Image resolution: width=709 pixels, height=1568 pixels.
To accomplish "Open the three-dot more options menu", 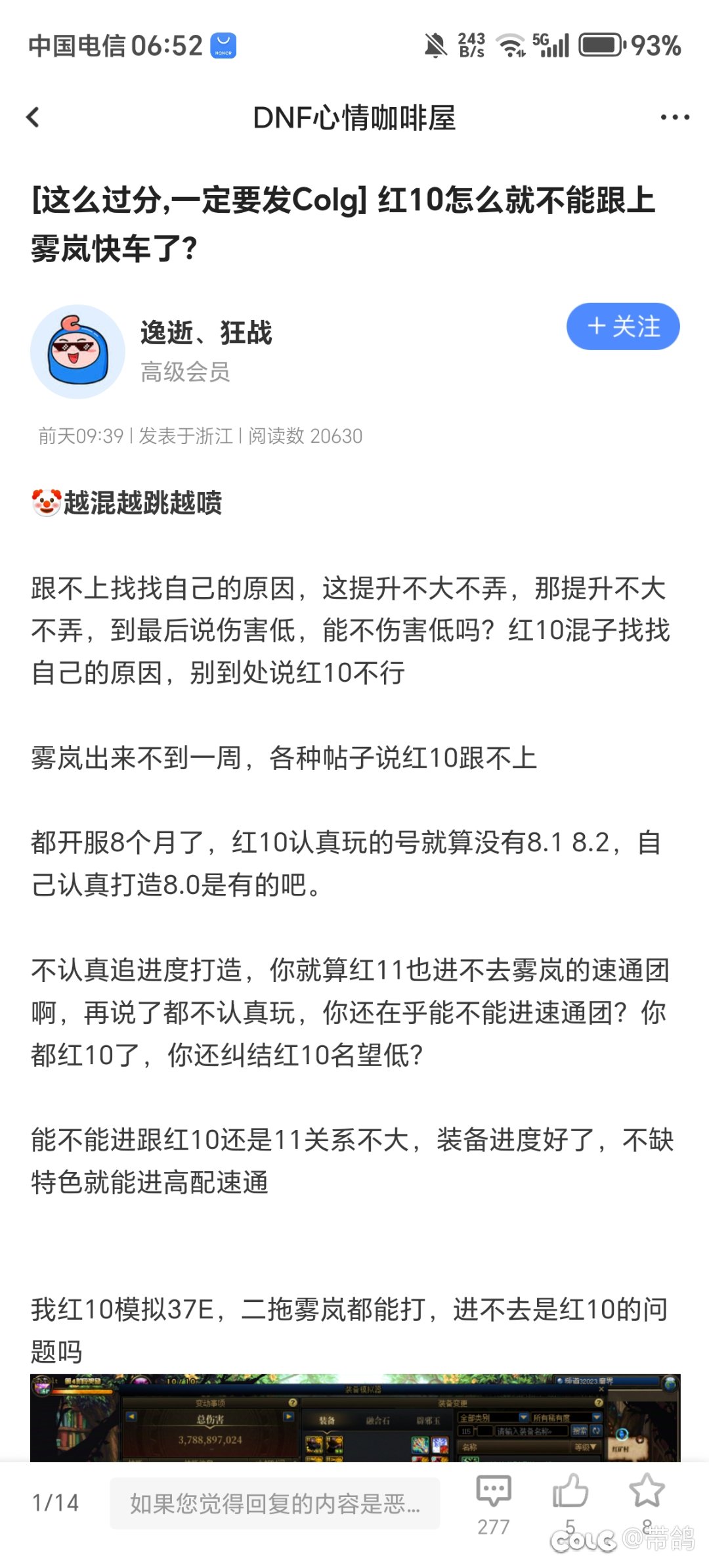I will pos(673,116).
